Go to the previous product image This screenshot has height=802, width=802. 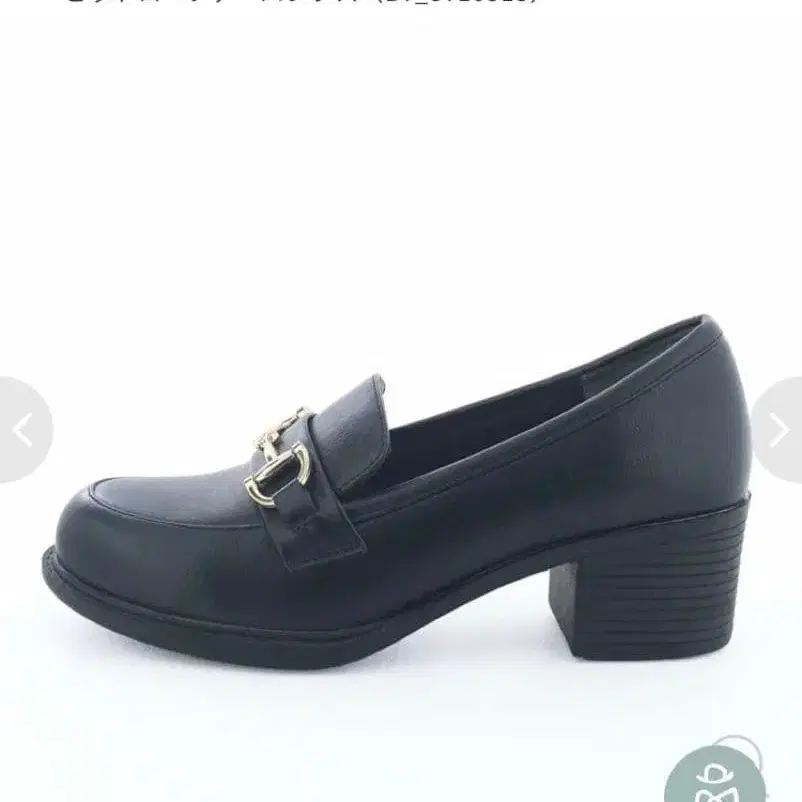(x=23, y=431)
